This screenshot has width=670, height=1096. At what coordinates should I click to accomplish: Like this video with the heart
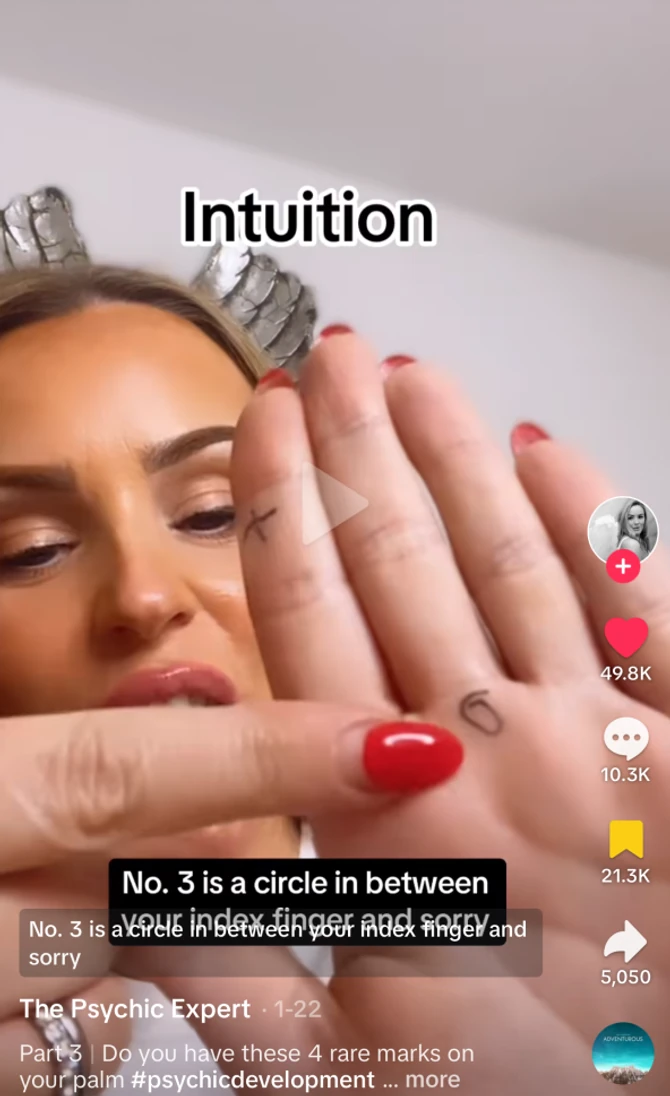(x=626, y=637)
